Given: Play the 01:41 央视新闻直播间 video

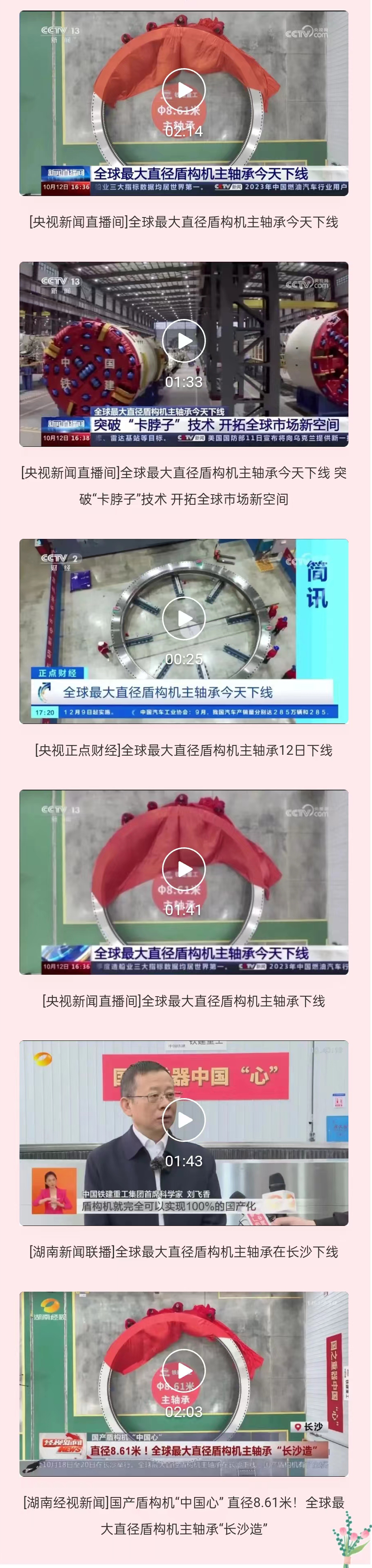Looking at the screenshot, I should pos(184,868).
